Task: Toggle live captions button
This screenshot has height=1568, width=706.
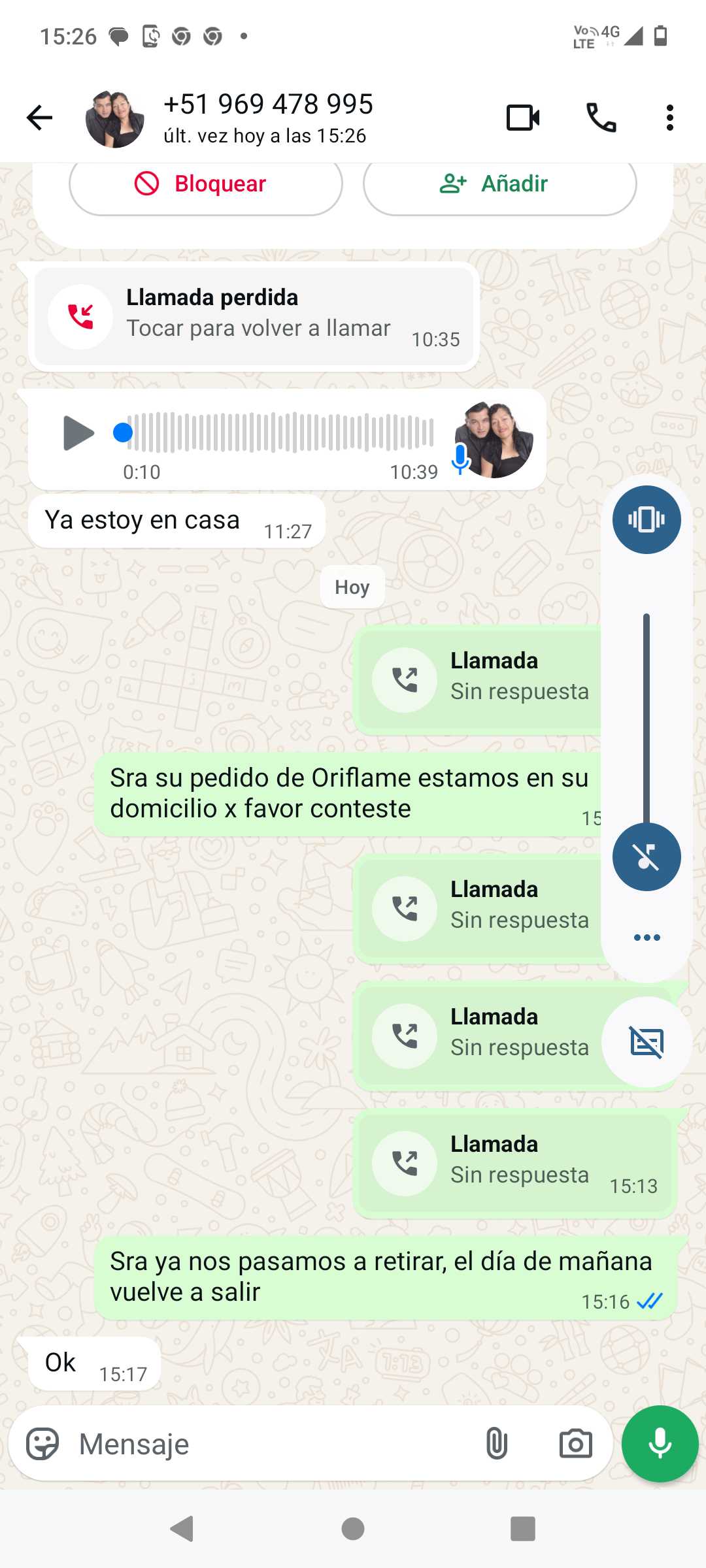Action: click(x=647, y=1042)
